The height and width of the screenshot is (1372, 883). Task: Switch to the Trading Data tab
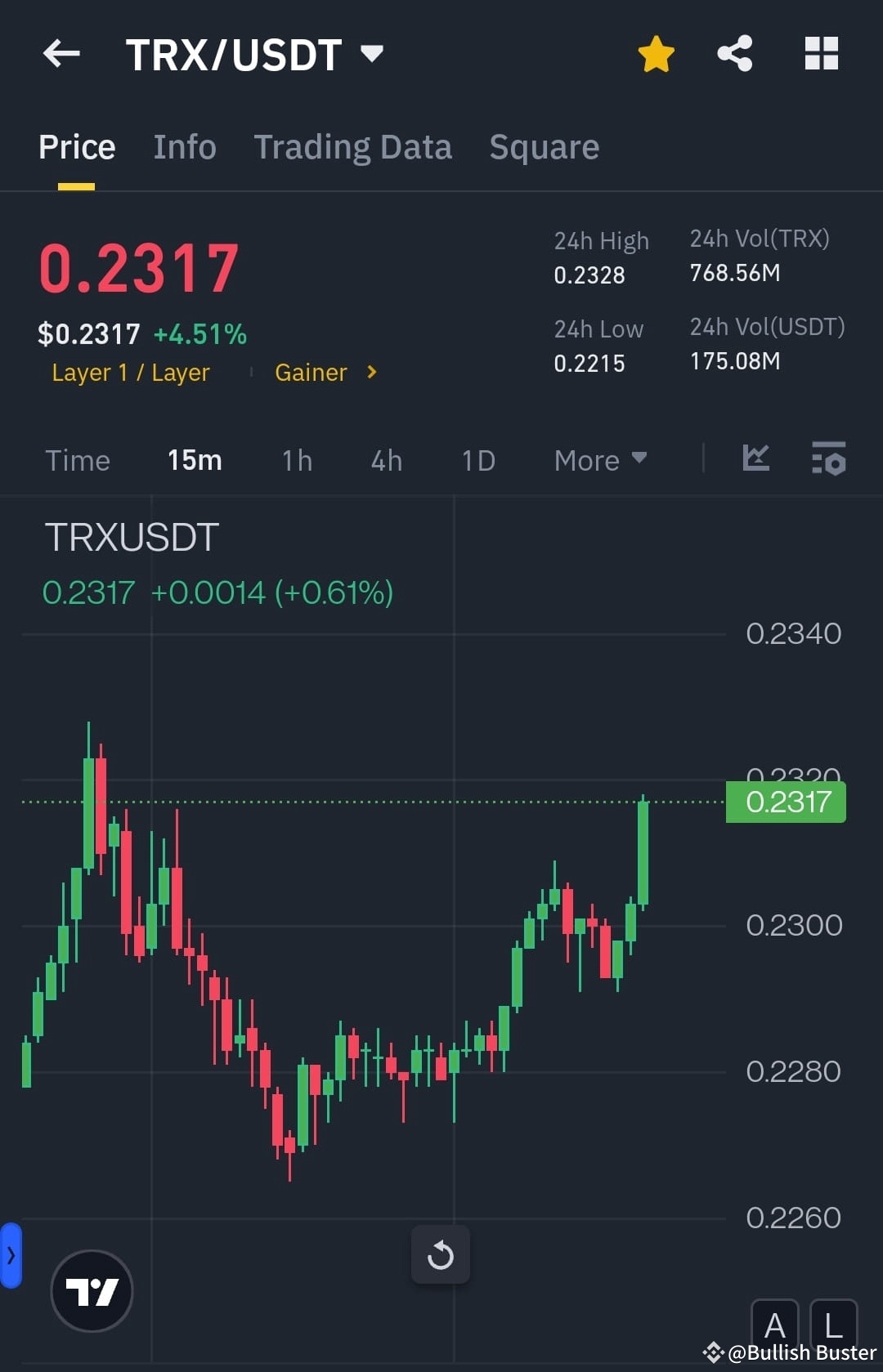point(353,147)
